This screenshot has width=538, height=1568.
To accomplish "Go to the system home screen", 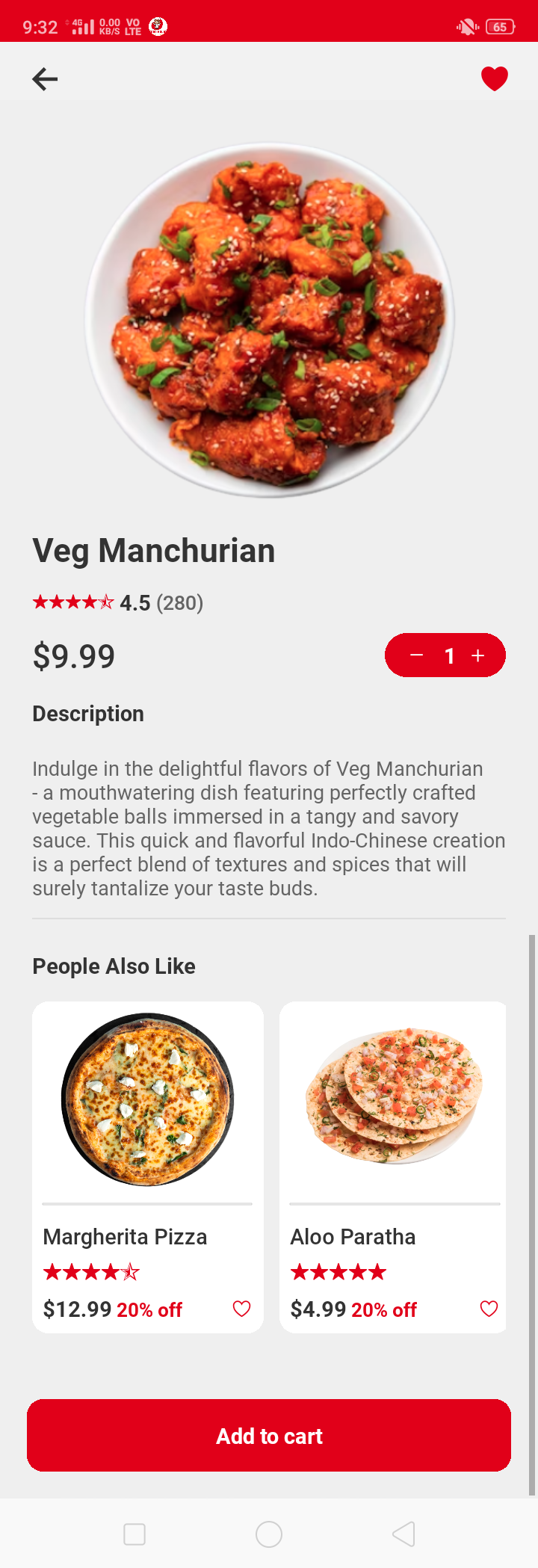I will coord(269,1534).
